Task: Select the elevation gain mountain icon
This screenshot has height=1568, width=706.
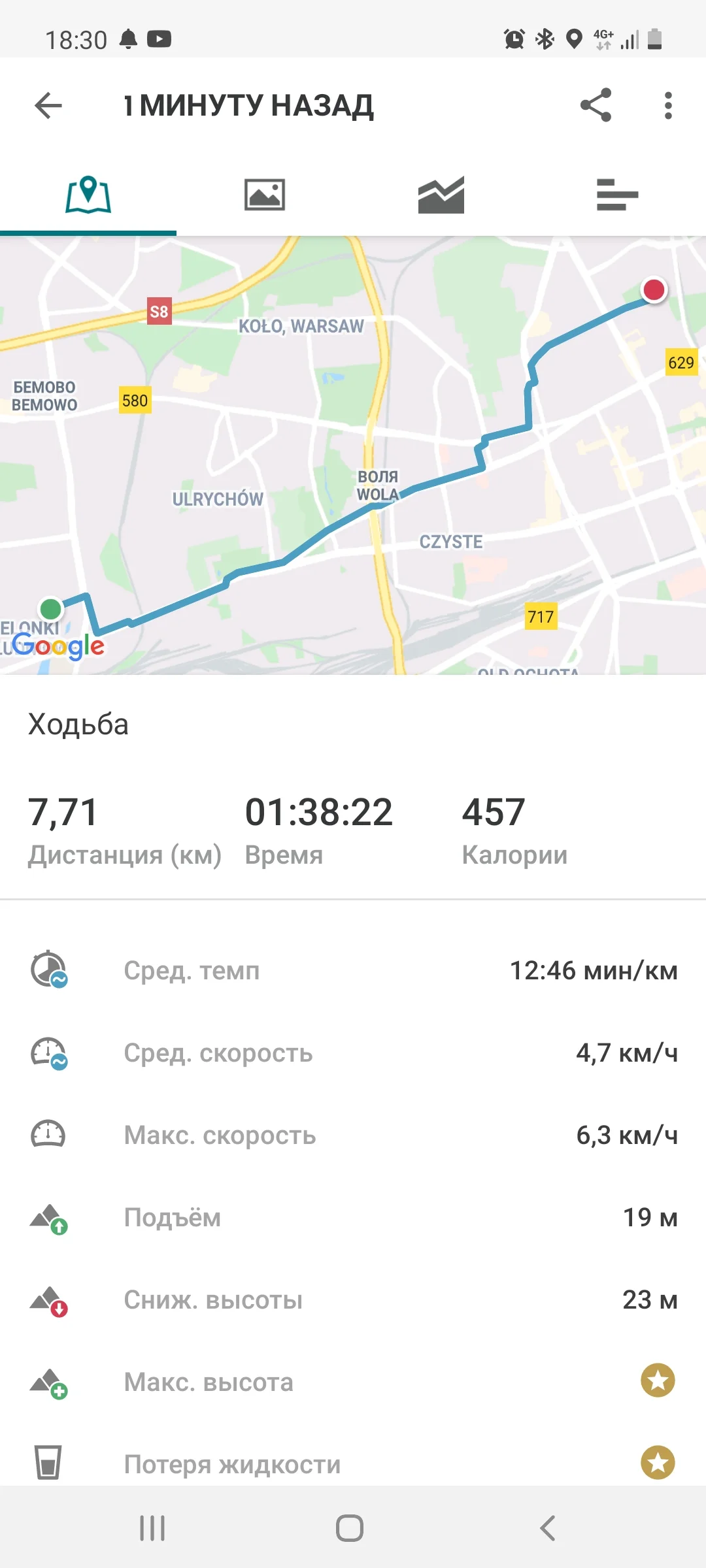Action: (49, 1218)
